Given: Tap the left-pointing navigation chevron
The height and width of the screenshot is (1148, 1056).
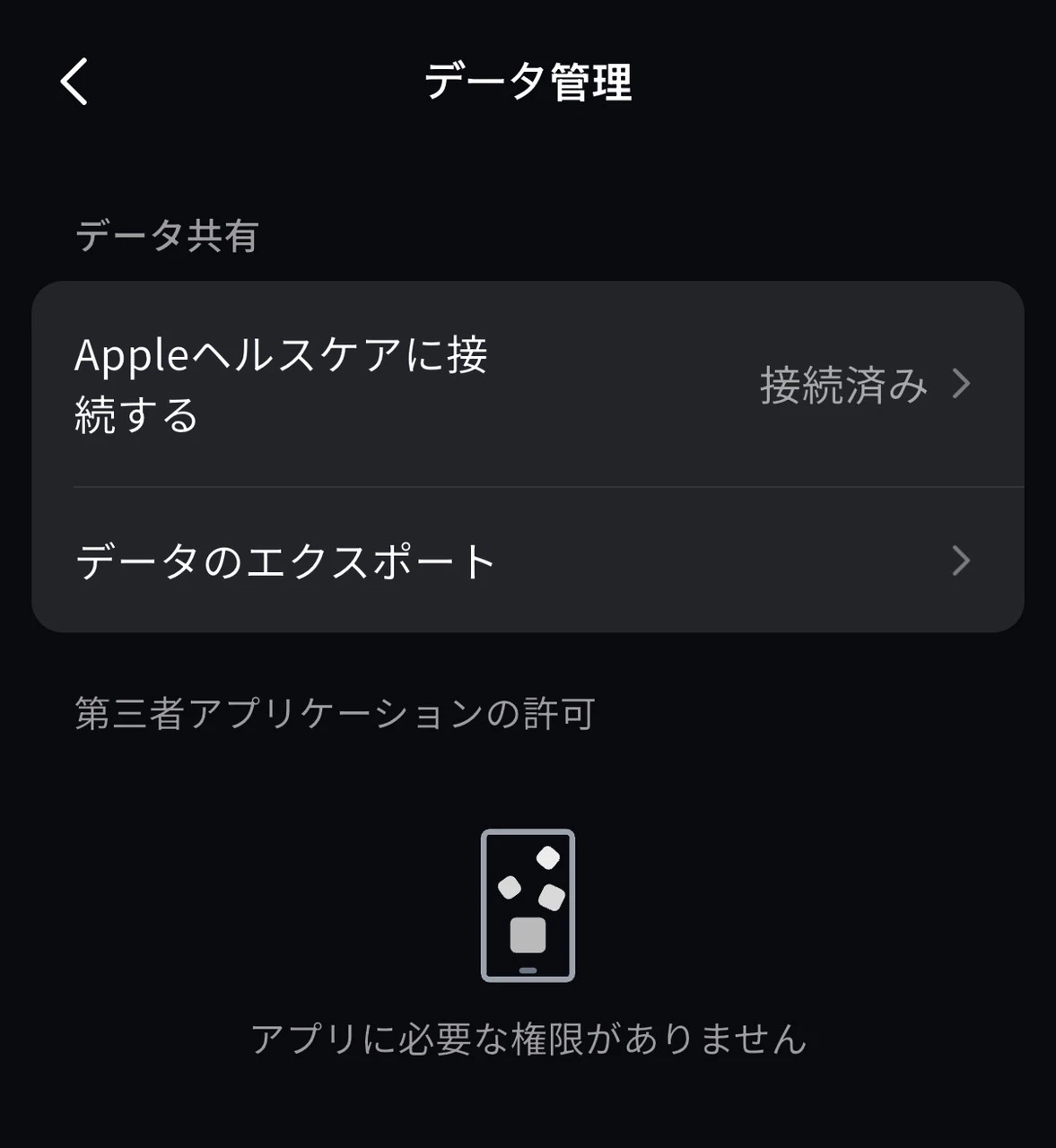Looking at the screenshot, I should pos(73,83).
